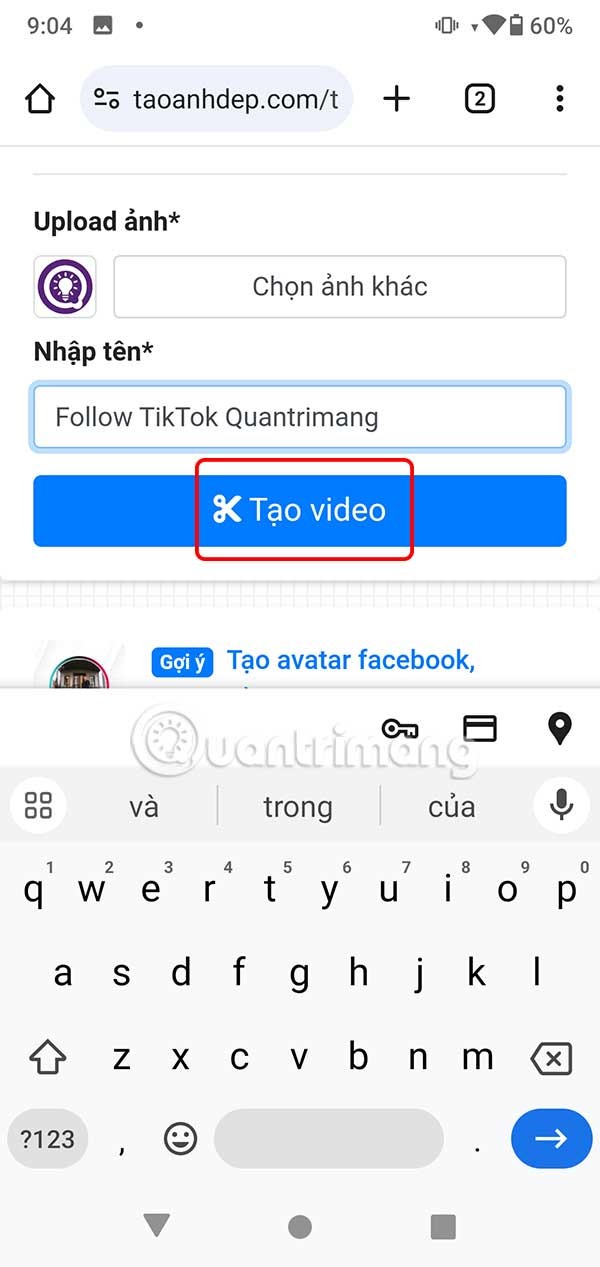Tap the Tạo video button

point(300,510)
